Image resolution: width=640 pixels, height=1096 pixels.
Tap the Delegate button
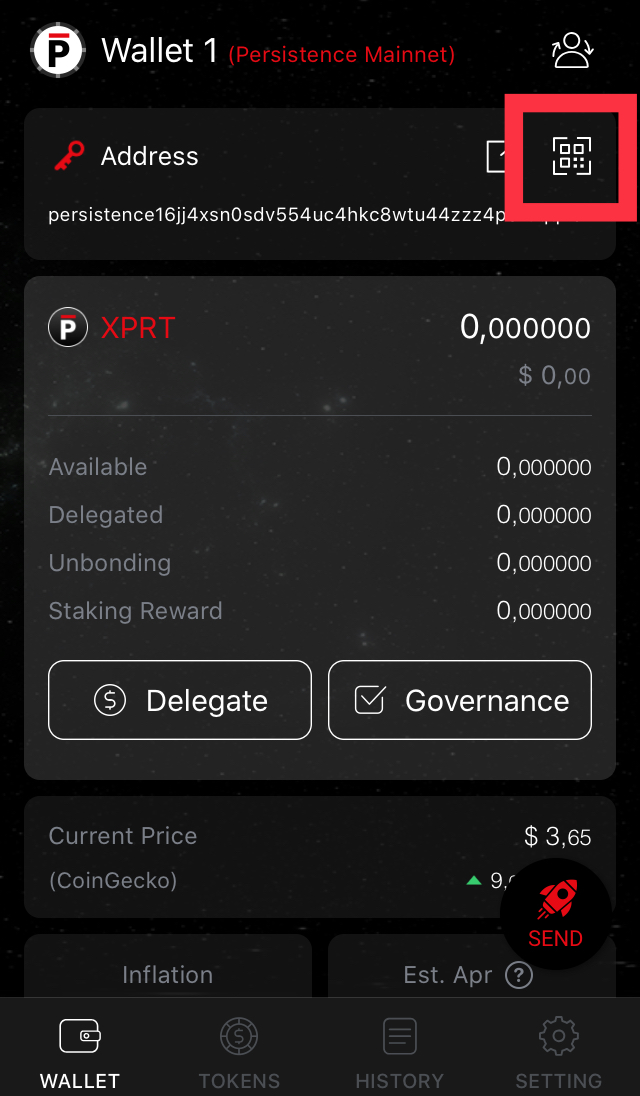180,700
